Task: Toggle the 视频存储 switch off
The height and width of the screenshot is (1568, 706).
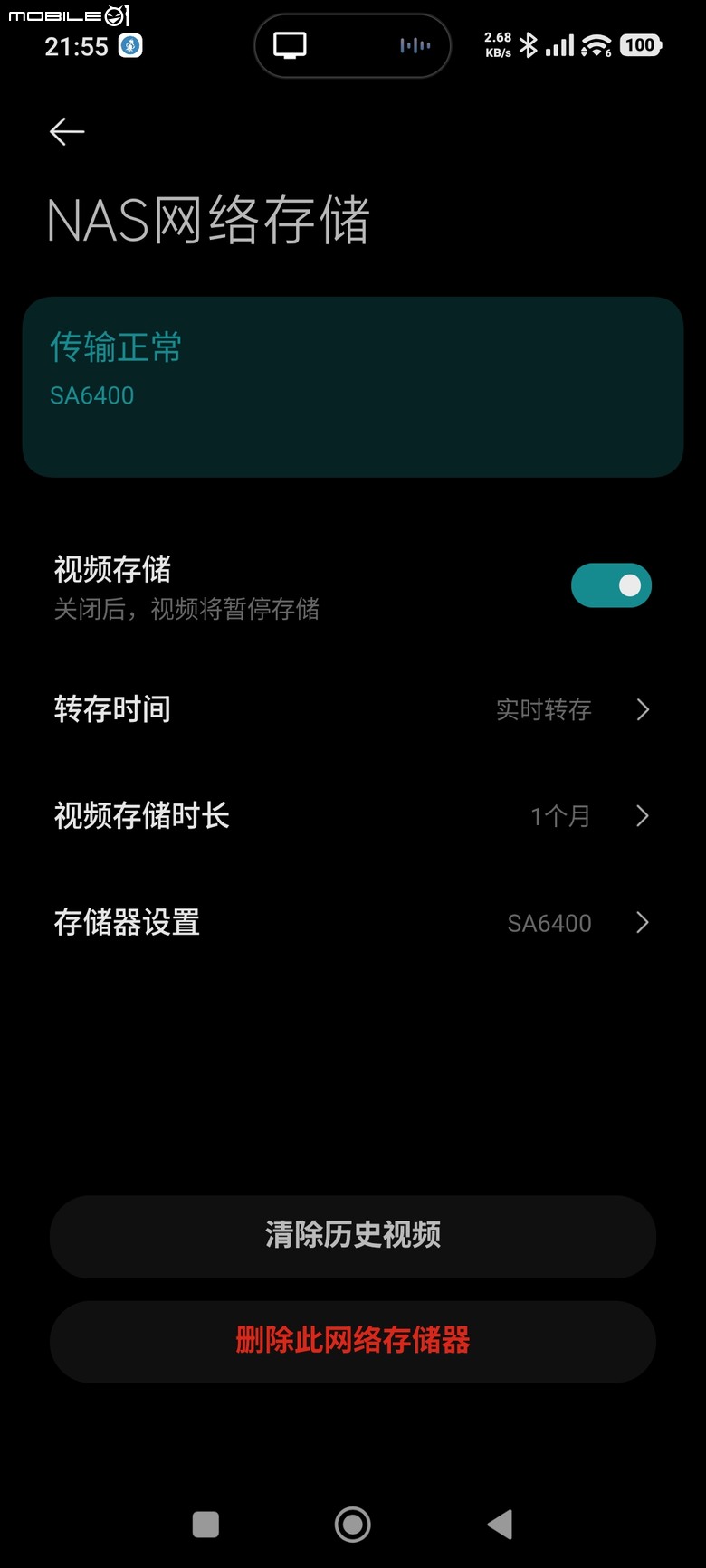Action: [611, 585]
